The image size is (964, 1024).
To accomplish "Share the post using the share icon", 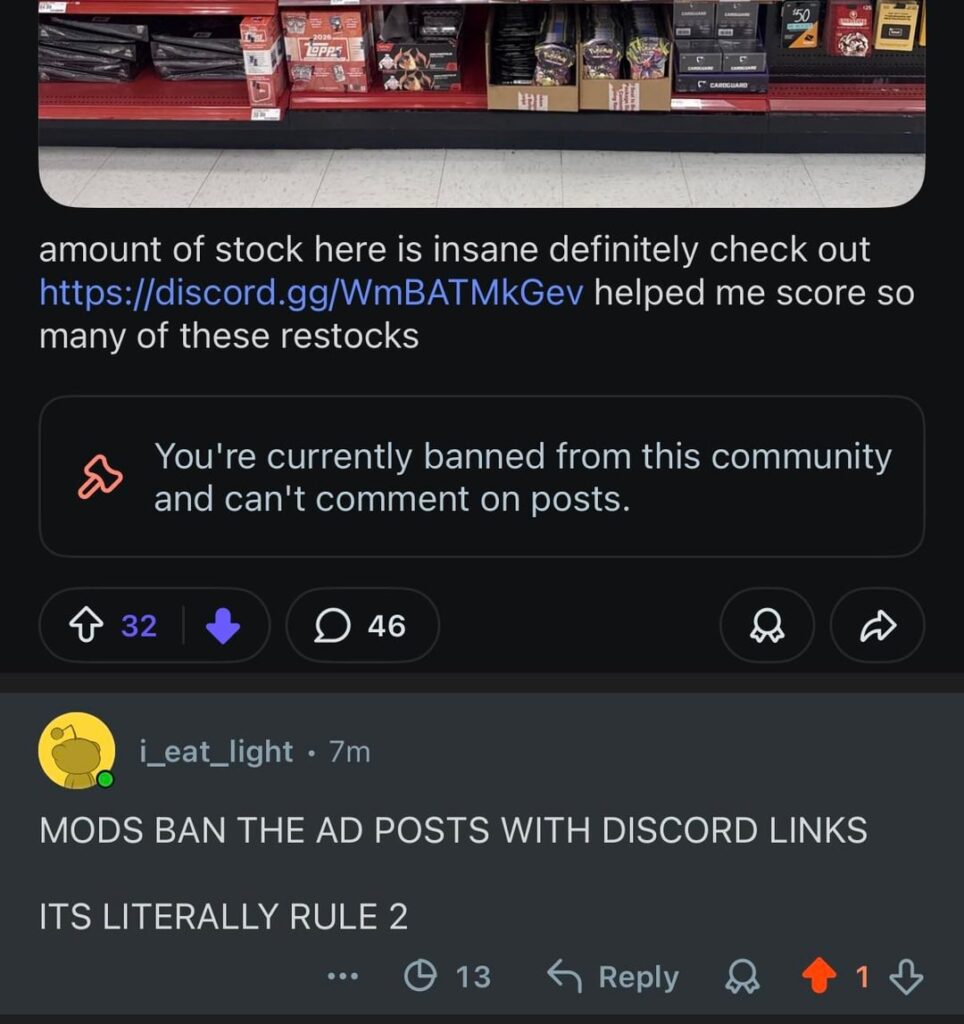I will point(876,625).
